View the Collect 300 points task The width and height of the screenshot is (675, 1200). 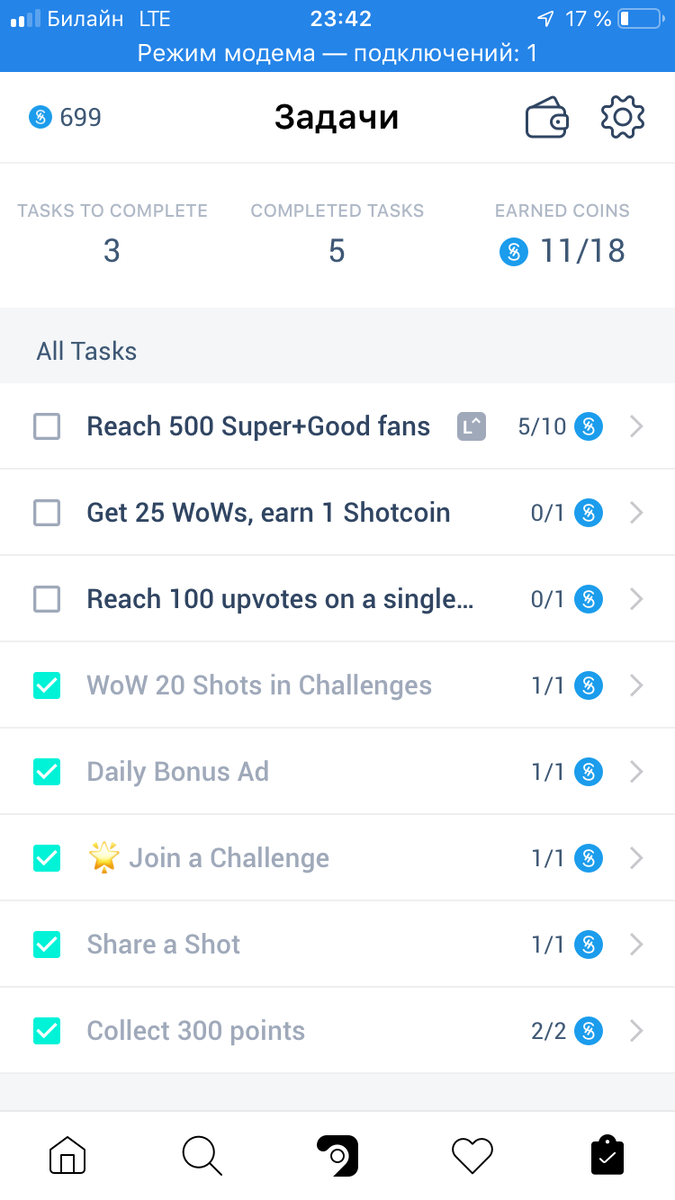point(196,1031)
